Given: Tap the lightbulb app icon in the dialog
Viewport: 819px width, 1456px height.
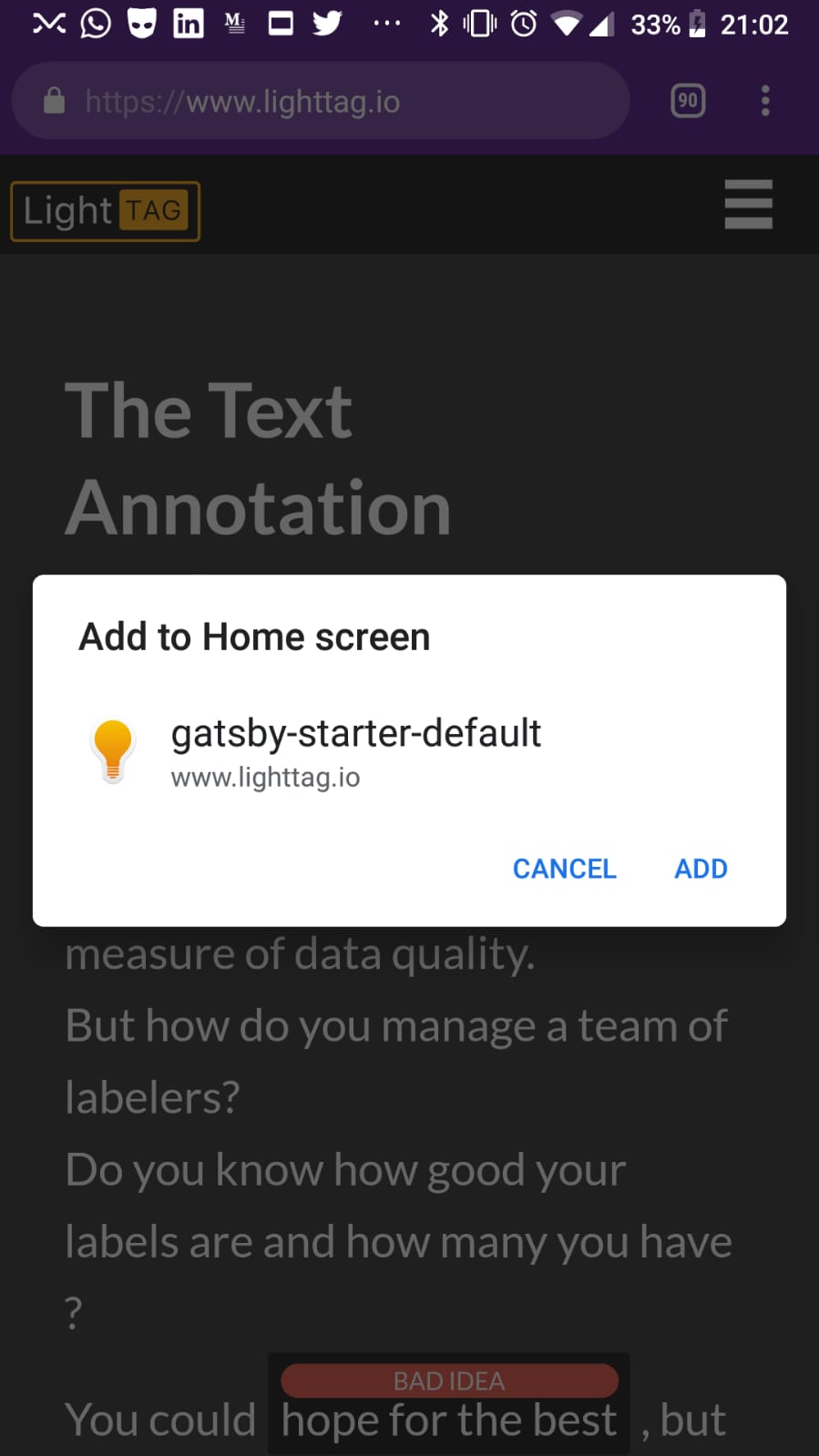Looking at the screenshot, I should coord(113,749).
